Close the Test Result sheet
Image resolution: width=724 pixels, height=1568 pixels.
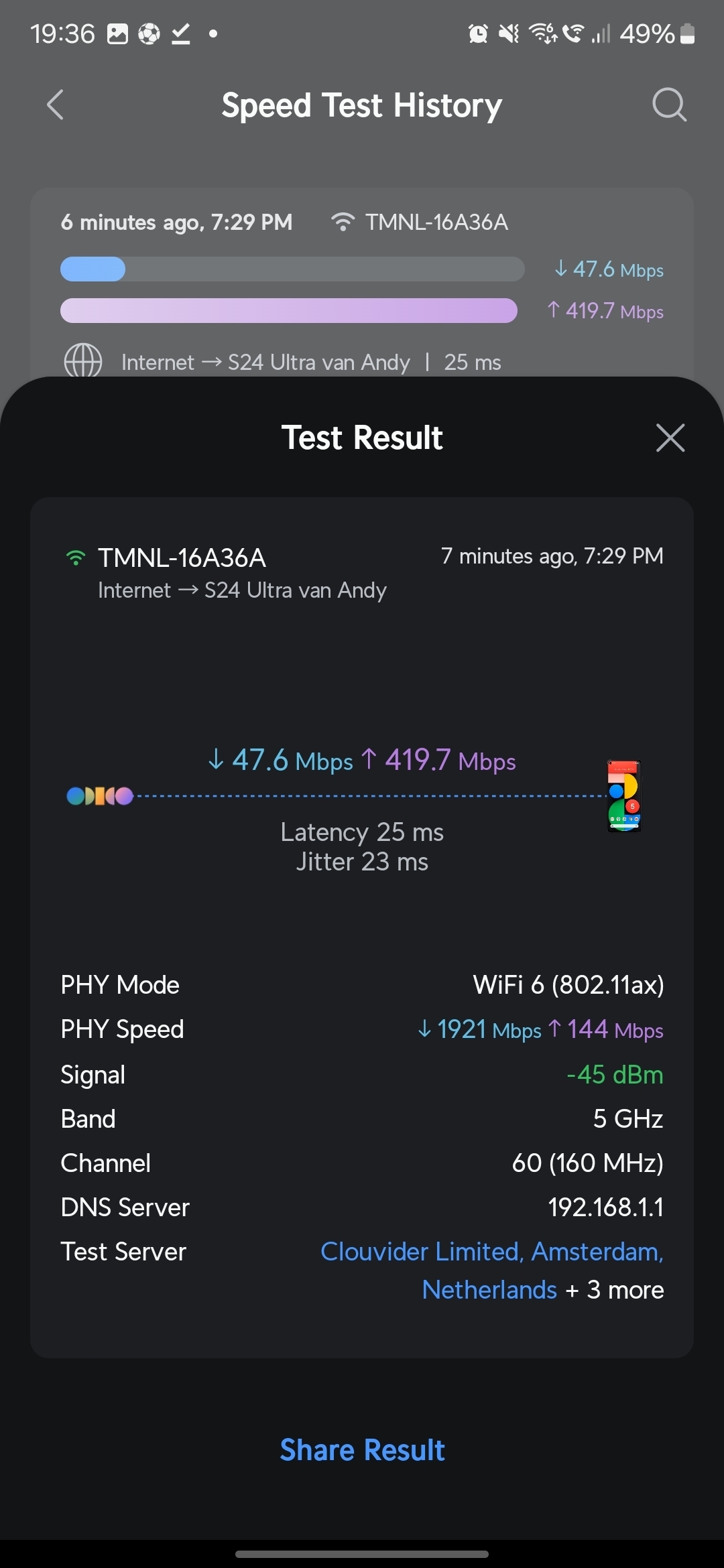[x=670, y=438]
